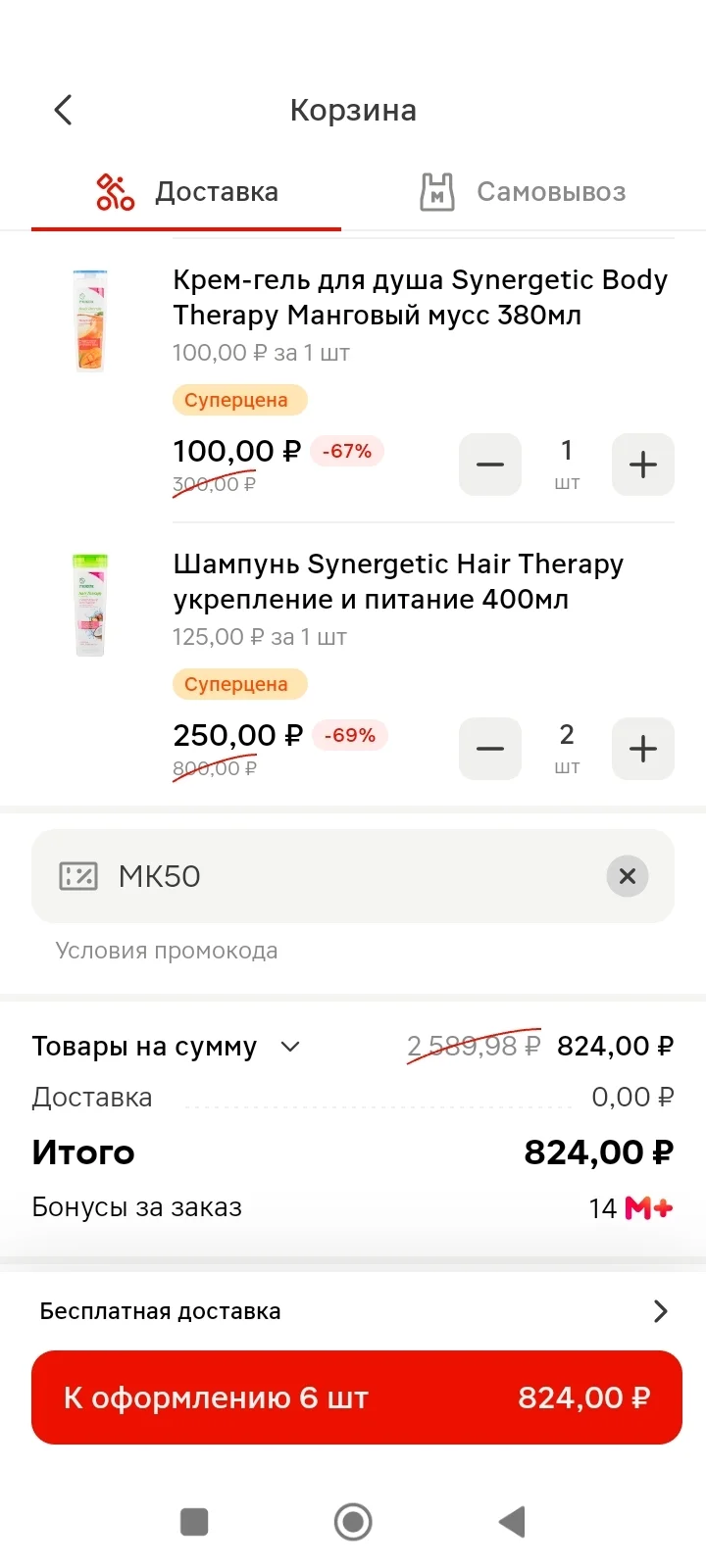Screen dimensions: 706x1568
Task: Tap the system home button
Action: 353,1522
